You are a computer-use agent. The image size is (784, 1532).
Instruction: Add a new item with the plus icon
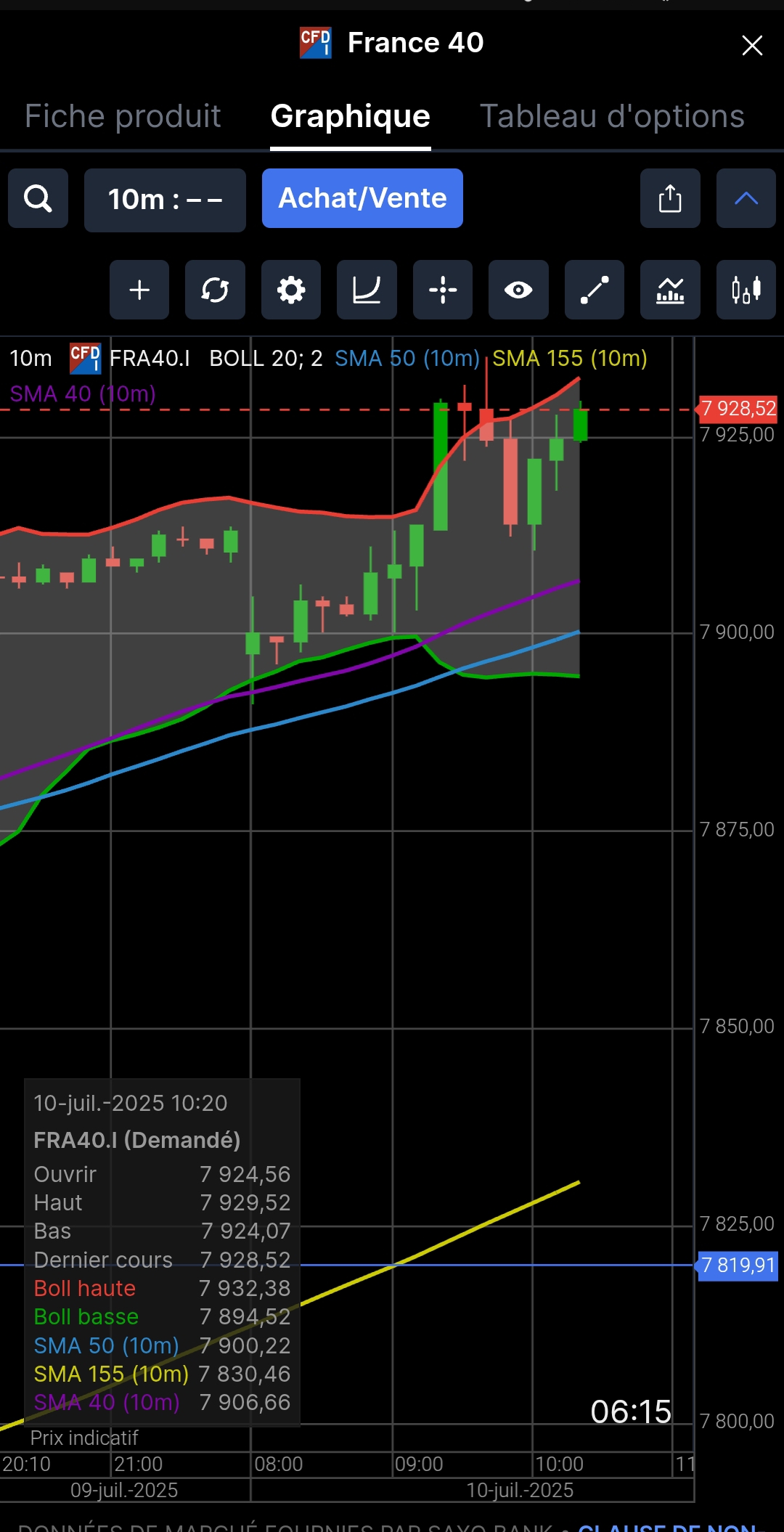139,290
